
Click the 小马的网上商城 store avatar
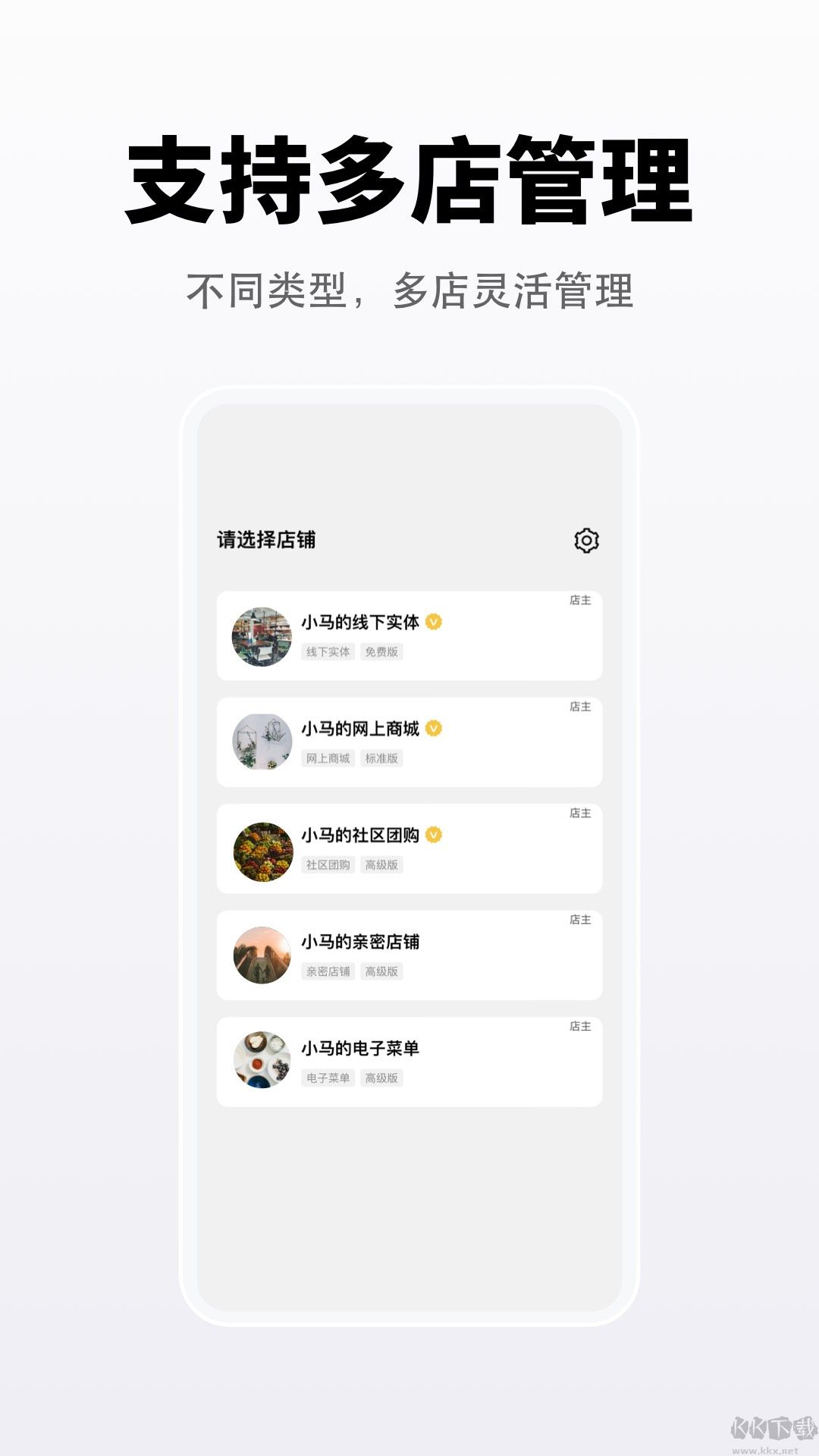coord(262,742)
